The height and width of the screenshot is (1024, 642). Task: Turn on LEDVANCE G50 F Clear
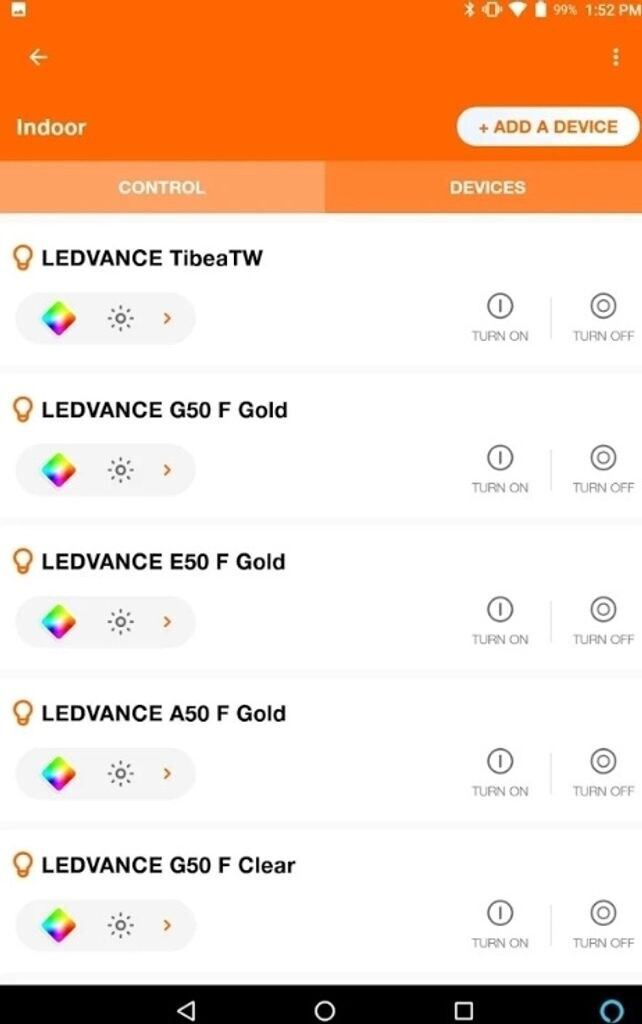[x=500, y=923]
